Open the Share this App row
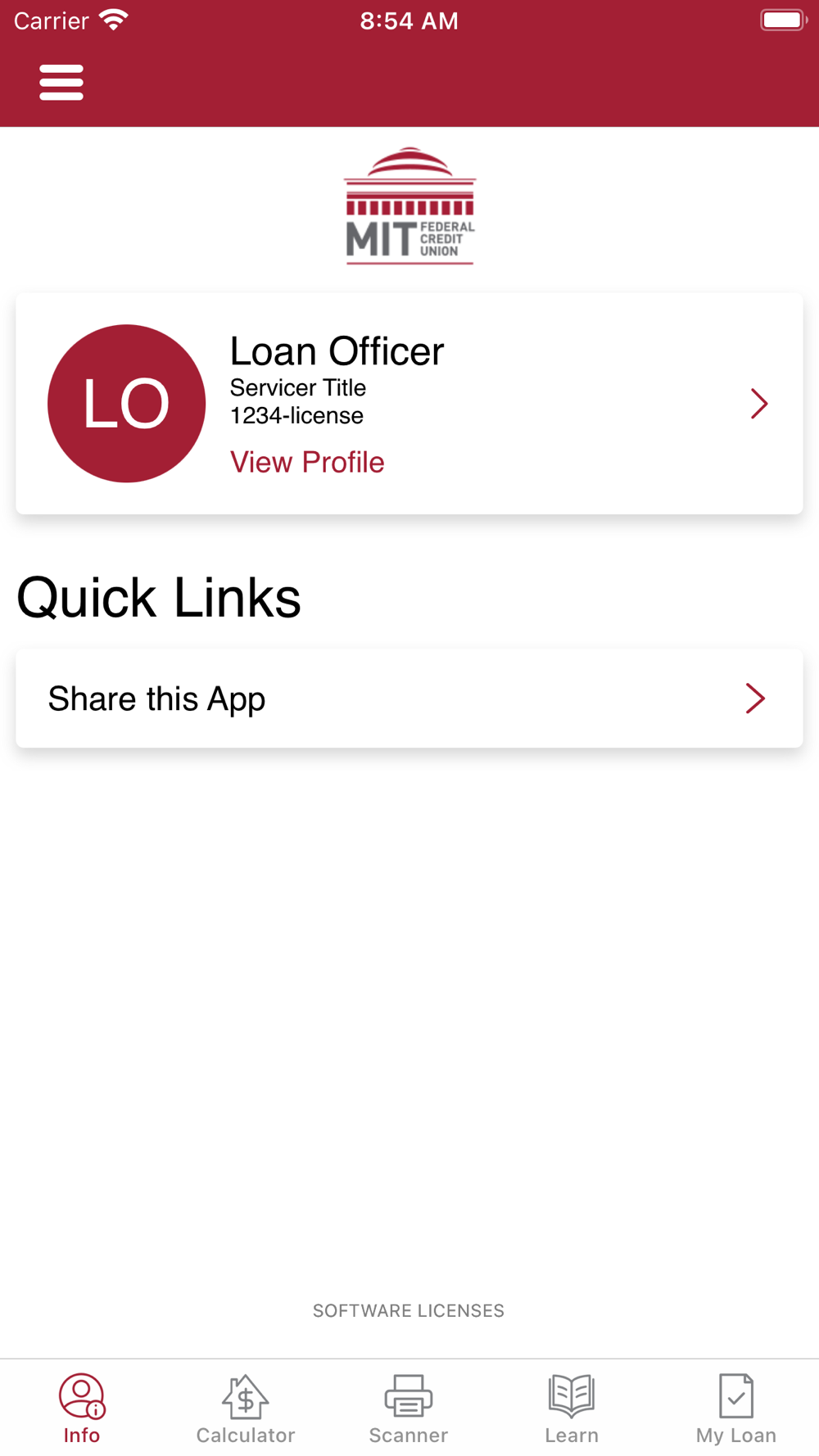The image size is (819, 1456). tap(409, 699)
